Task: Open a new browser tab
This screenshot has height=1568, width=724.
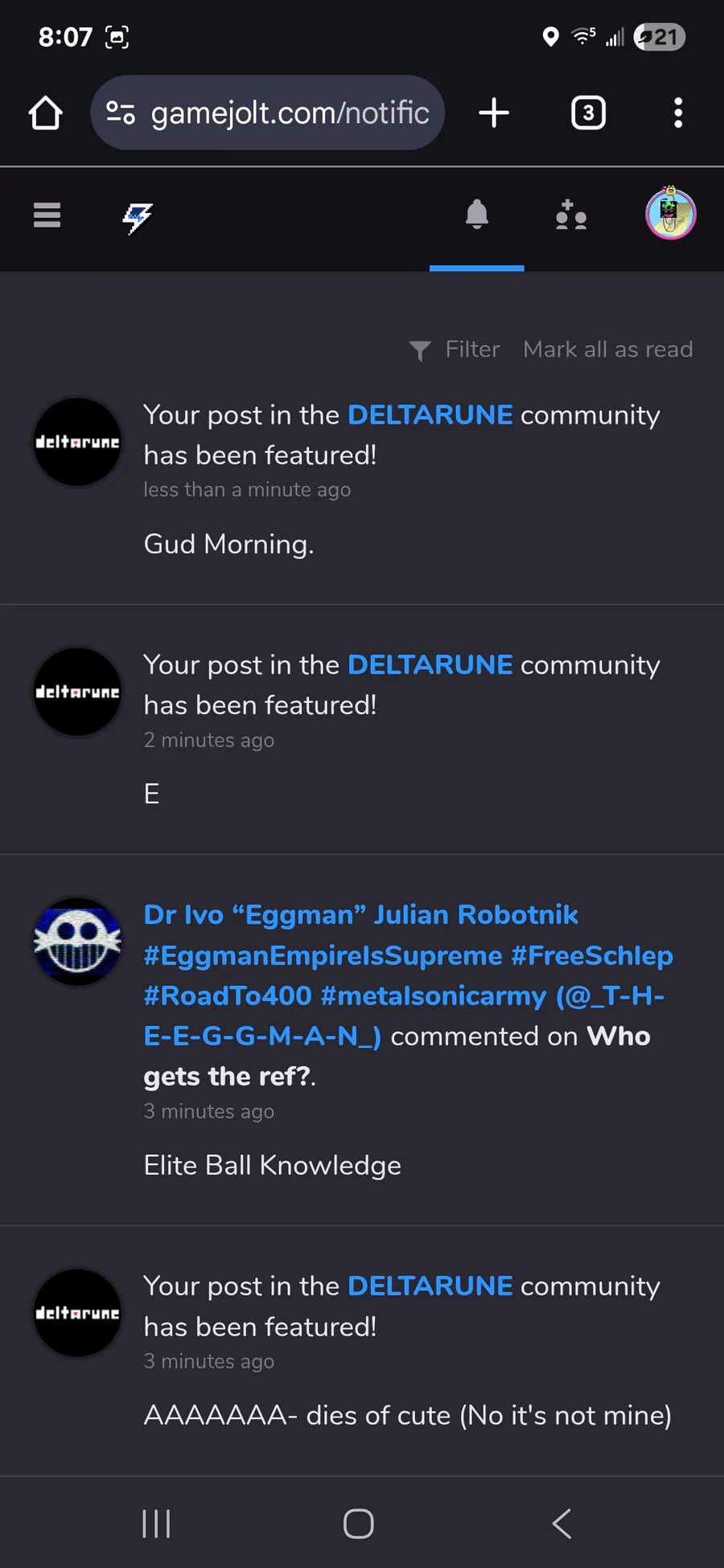Action: click(x=494, y=113)
